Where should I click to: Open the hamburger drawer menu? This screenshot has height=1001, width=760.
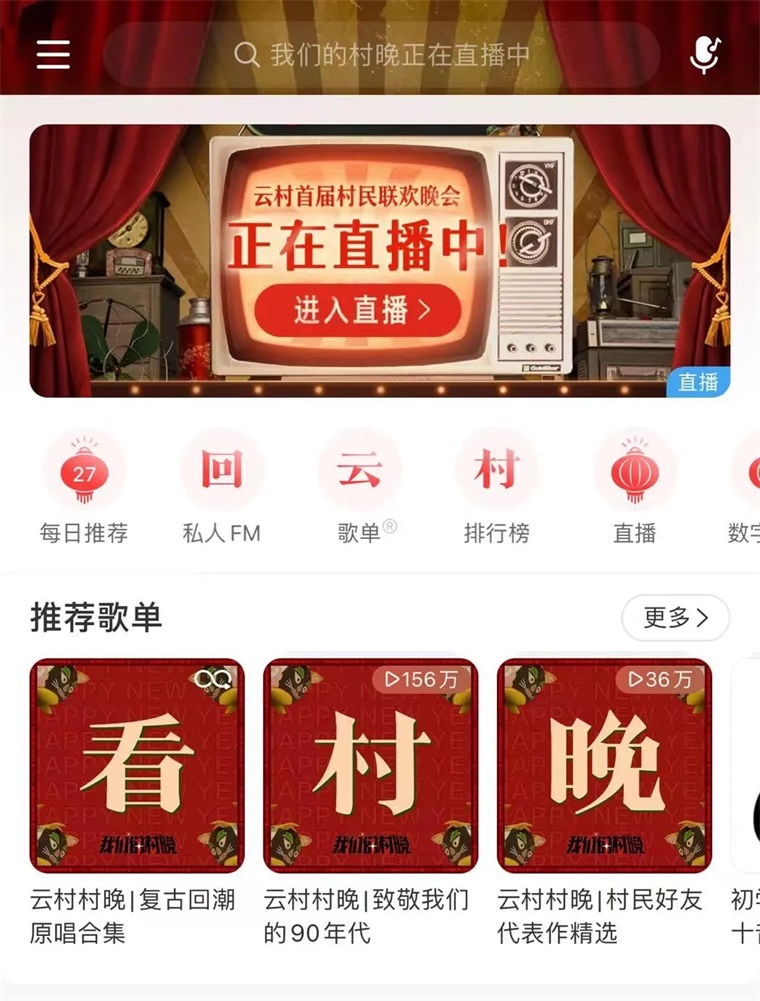[x=53, y=54]
